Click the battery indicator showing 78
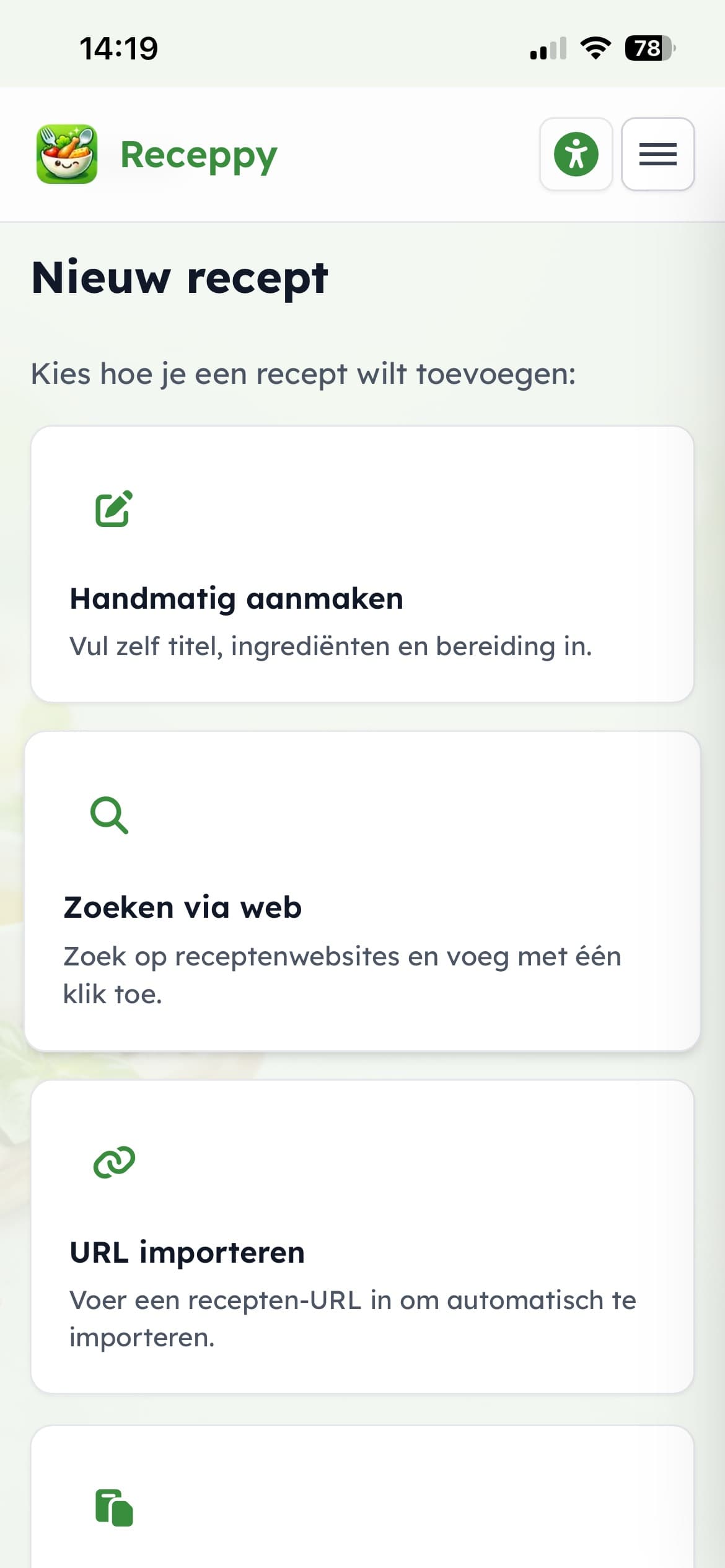 (648, 47)
